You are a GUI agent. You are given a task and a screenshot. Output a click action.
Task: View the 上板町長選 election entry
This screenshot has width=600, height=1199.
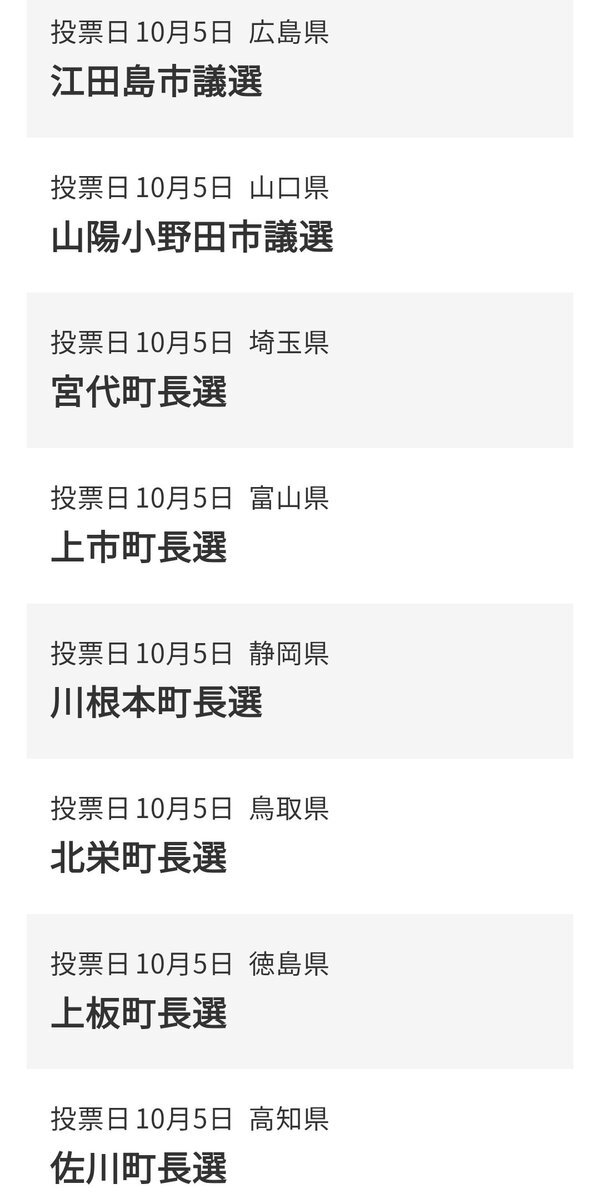139,1011
